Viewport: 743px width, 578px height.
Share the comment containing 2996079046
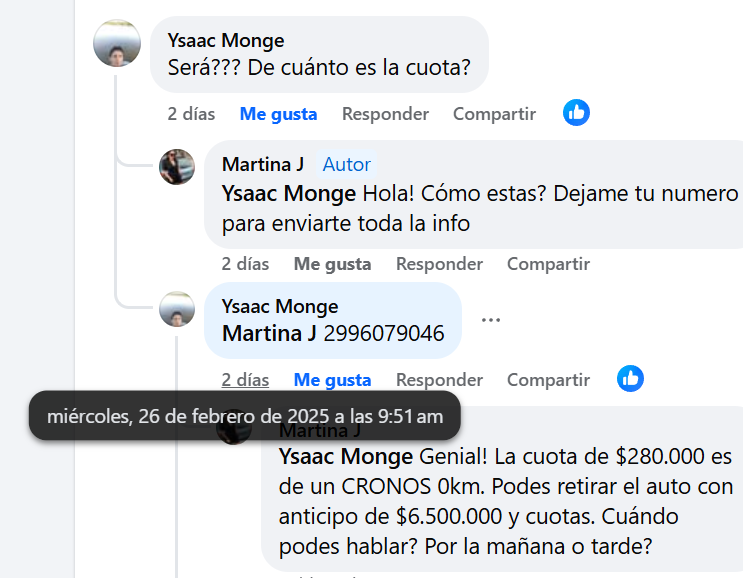[x=548, y=380]
